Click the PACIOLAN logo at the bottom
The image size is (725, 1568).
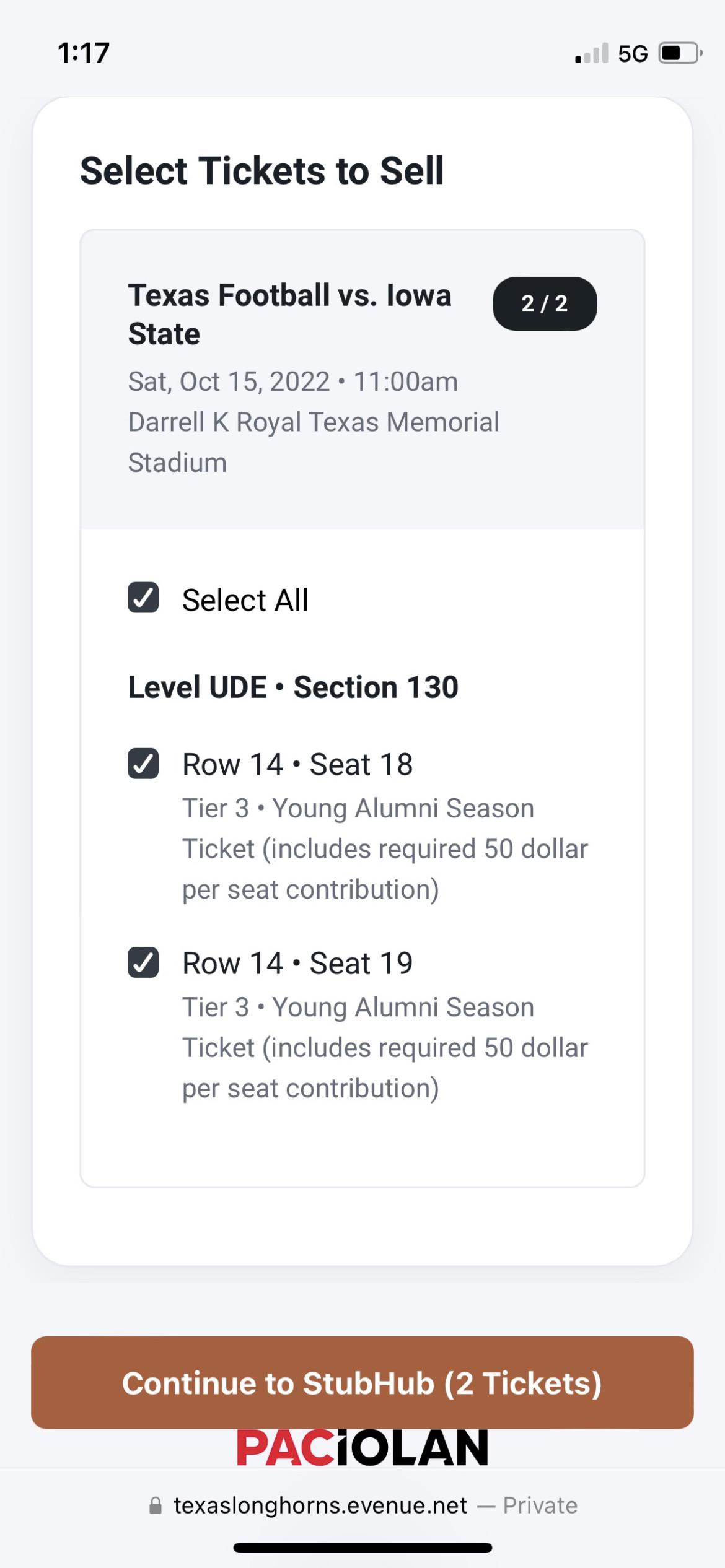[x=361, y=1457]
